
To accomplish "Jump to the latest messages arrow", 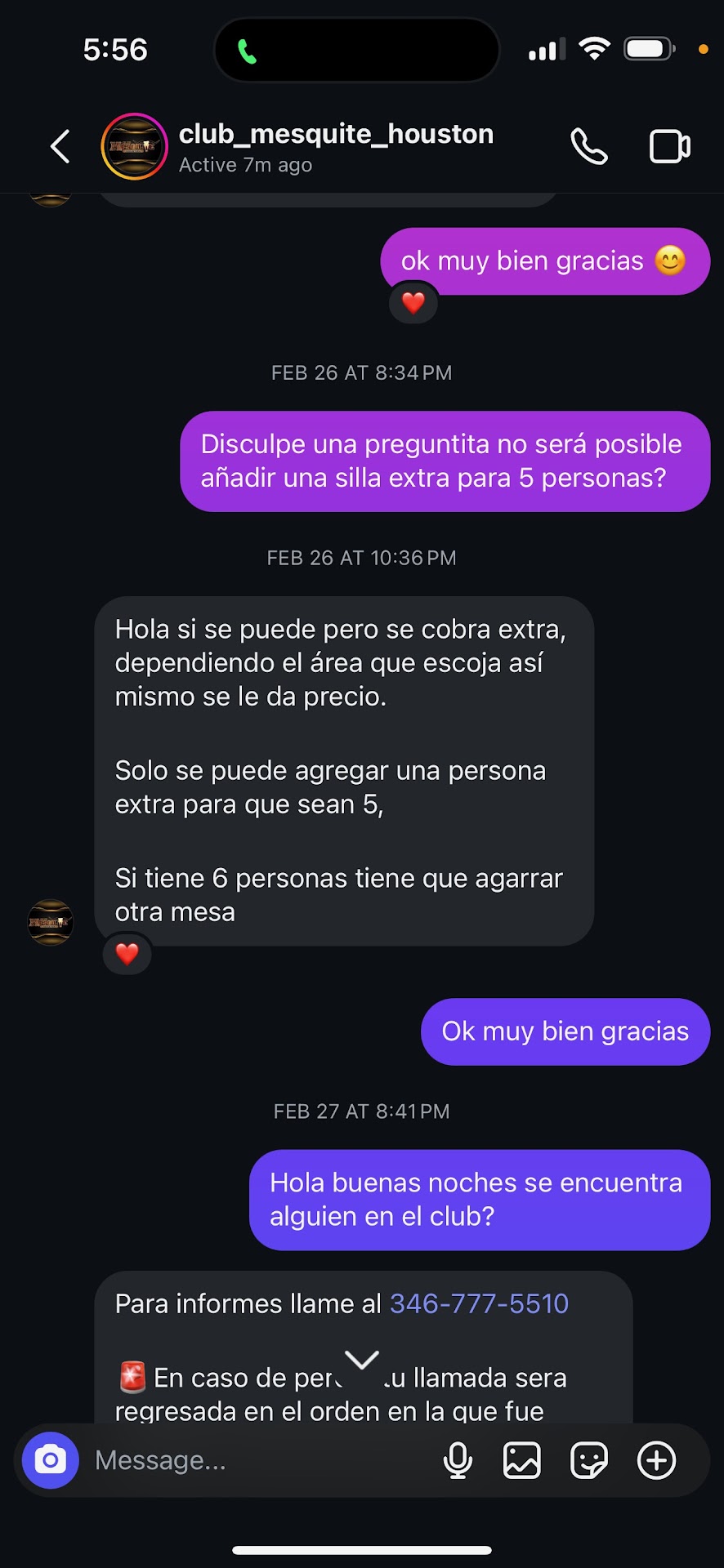I will 362,1360.
